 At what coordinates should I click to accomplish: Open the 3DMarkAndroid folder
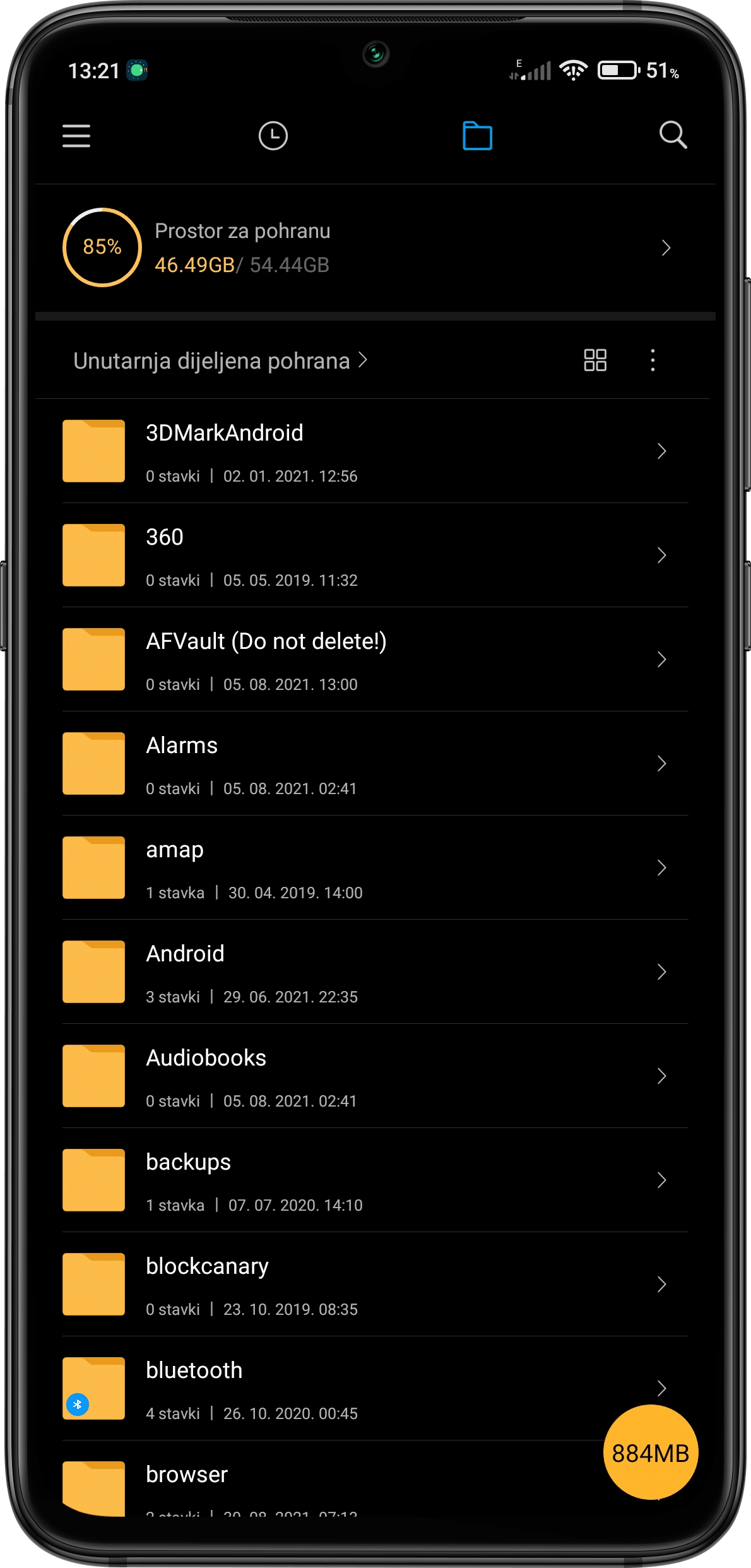(x=316, y=451)
